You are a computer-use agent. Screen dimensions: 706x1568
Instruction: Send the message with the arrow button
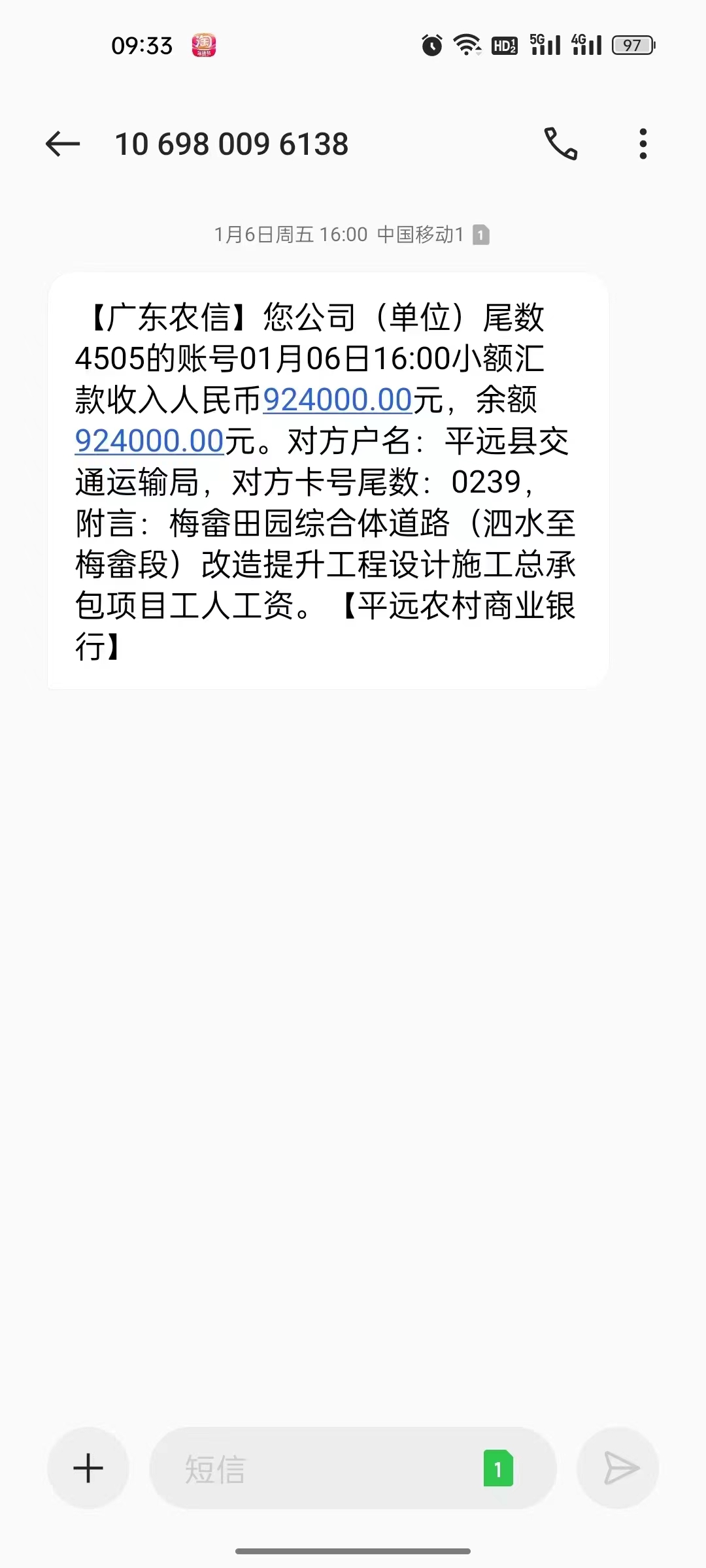pos(618,1469)
